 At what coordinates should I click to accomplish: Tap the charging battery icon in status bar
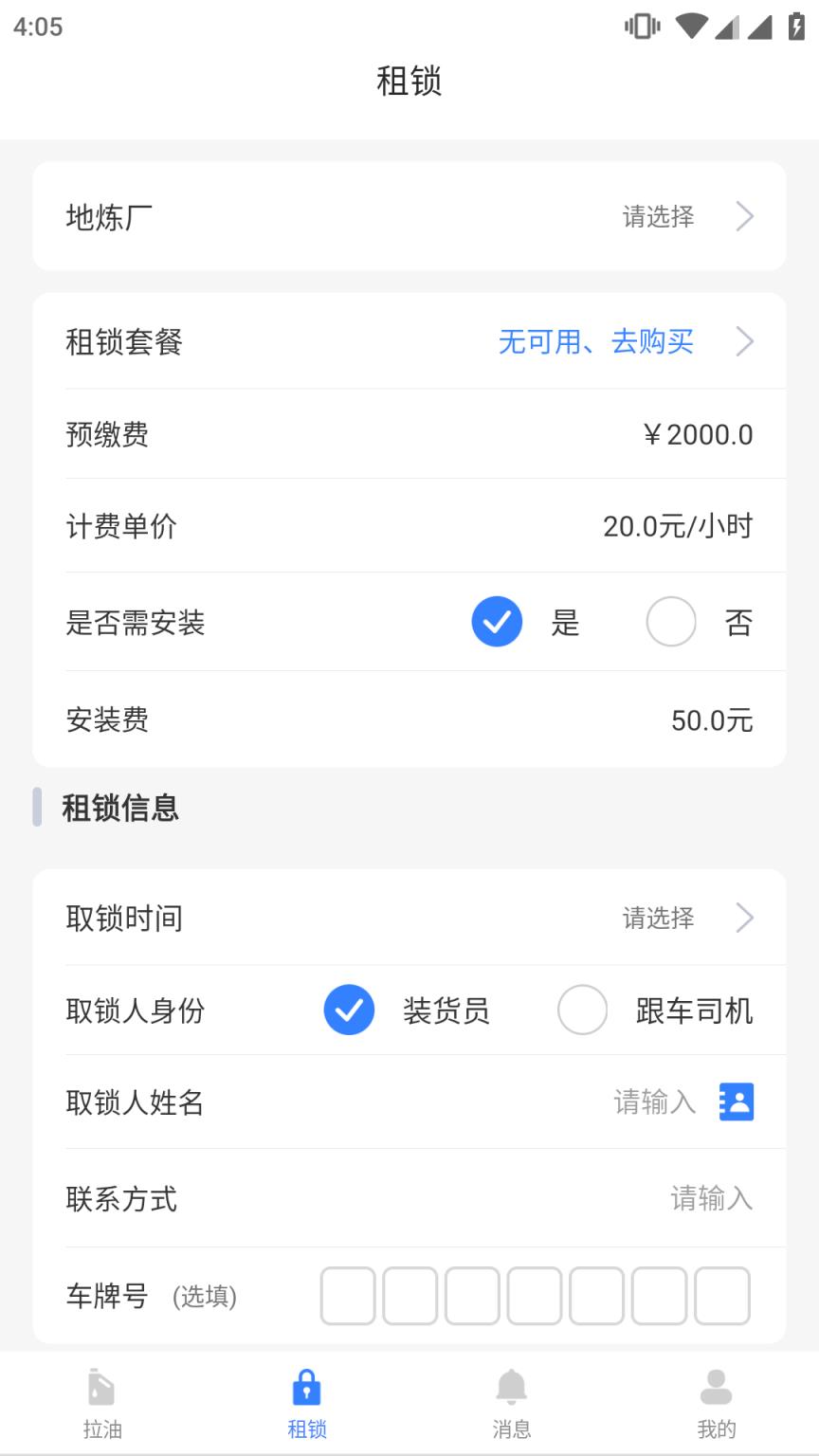pyautogui.click(x=796, y=26)
